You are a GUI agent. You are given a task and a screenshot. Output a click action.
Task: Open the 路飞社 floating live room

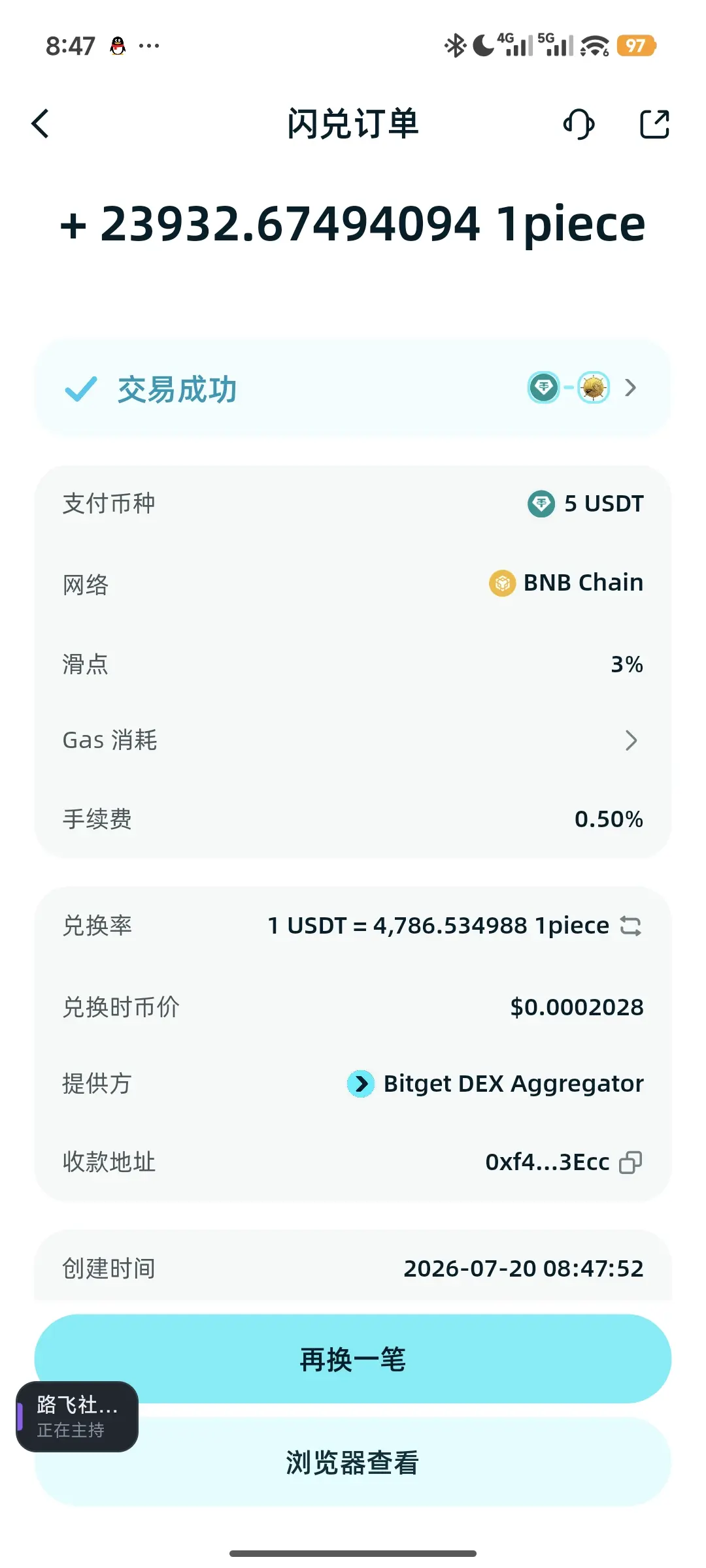point(77,1417)
